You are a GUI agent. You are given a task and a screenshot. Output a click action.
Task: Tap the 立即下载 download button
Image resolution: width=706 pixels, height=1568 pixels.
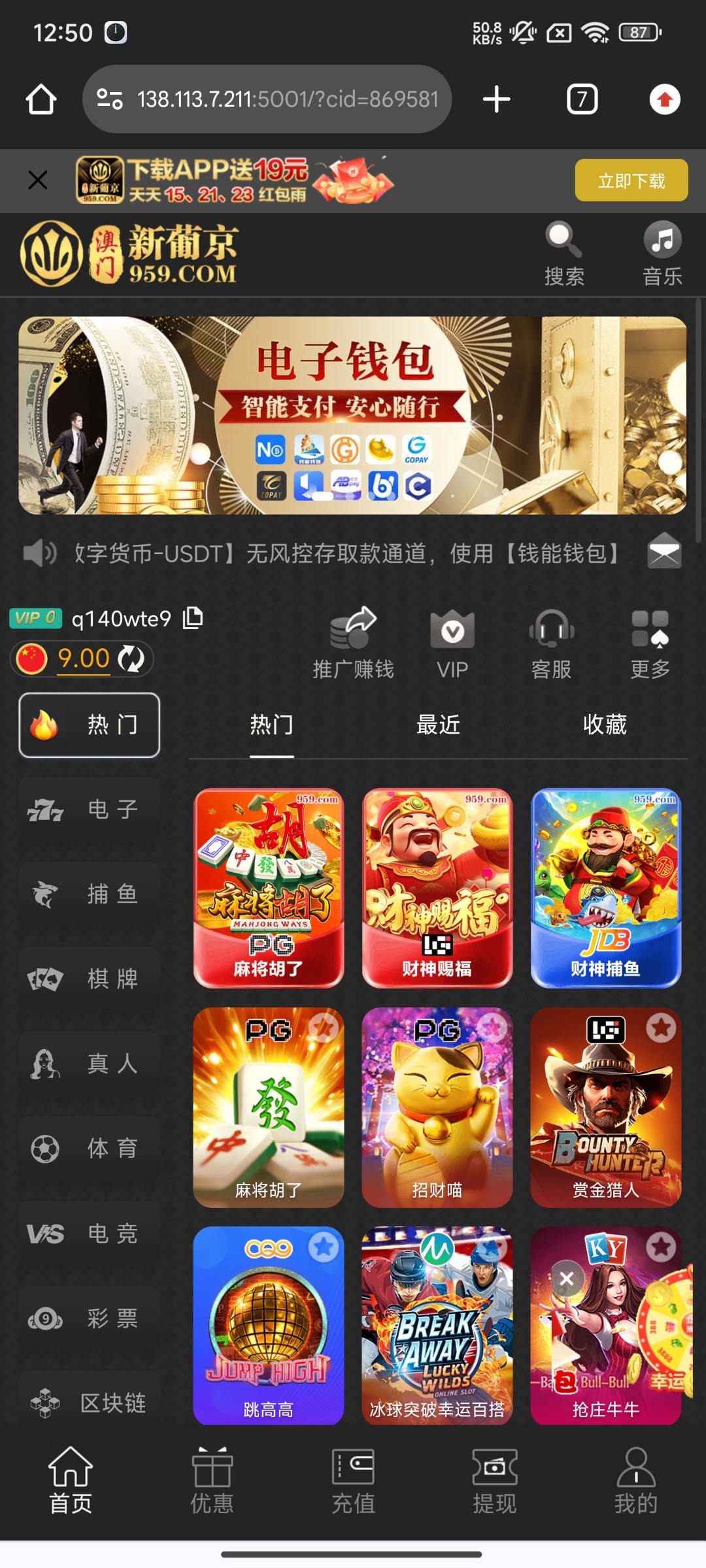(631, 180)
